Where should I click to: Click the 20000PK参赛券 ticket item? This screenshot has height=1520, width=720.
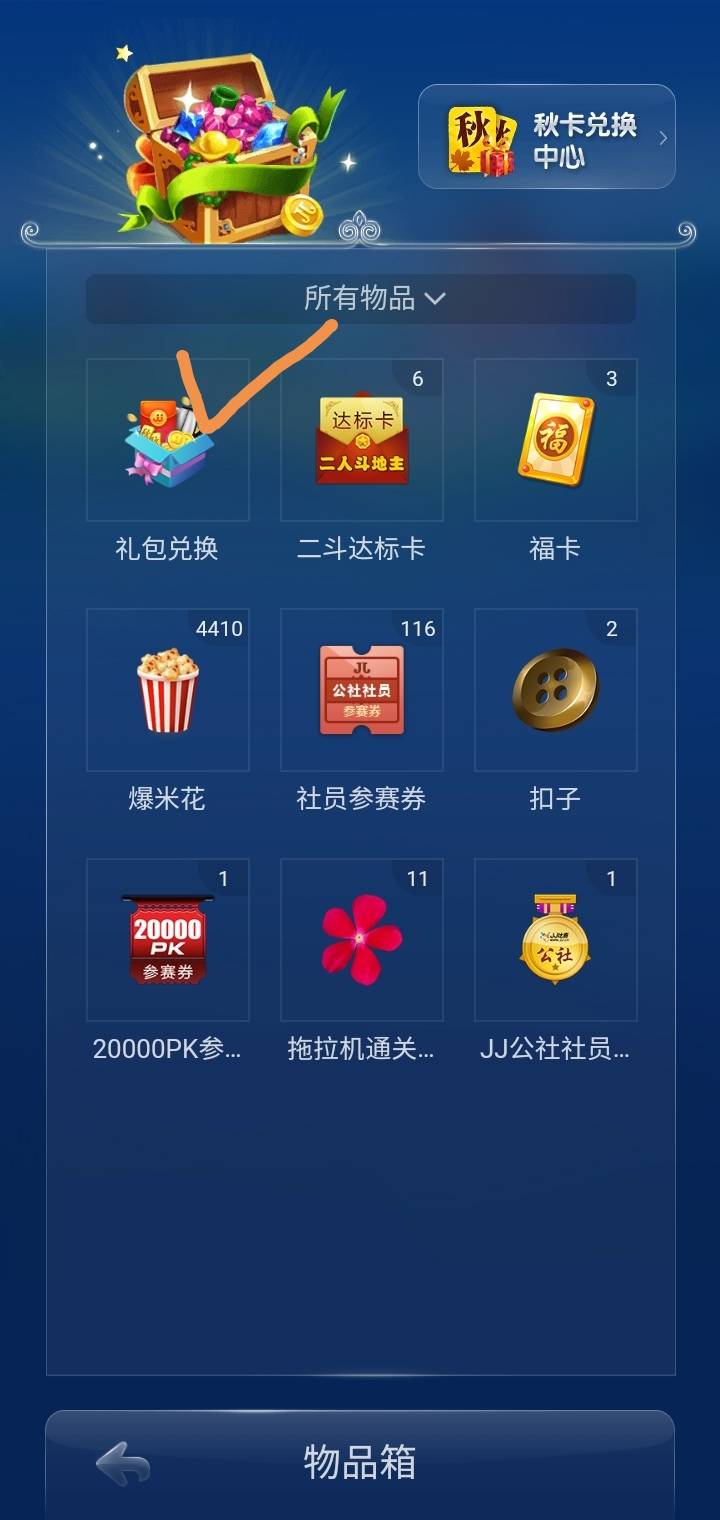[x=167, y=940]
